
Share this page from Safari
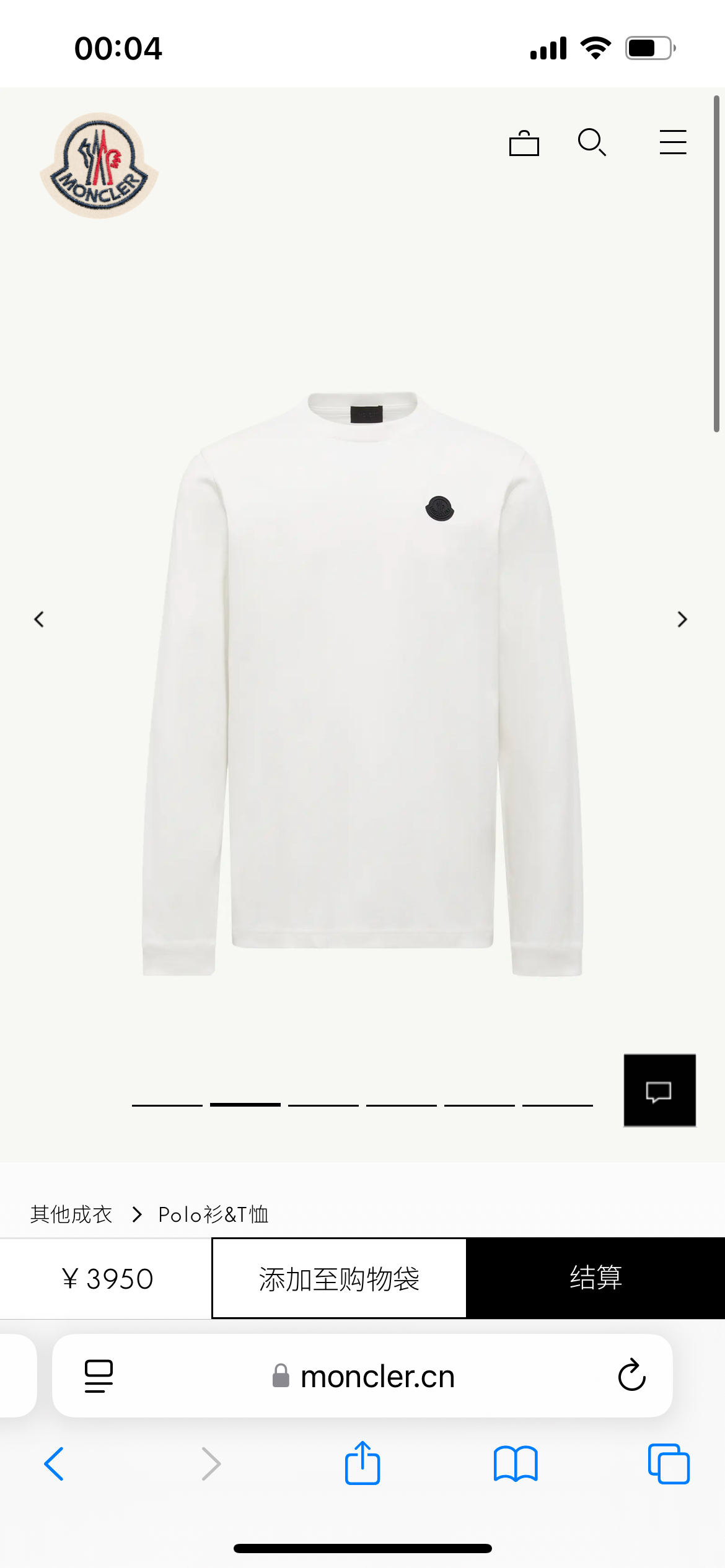pos(362,1464)
